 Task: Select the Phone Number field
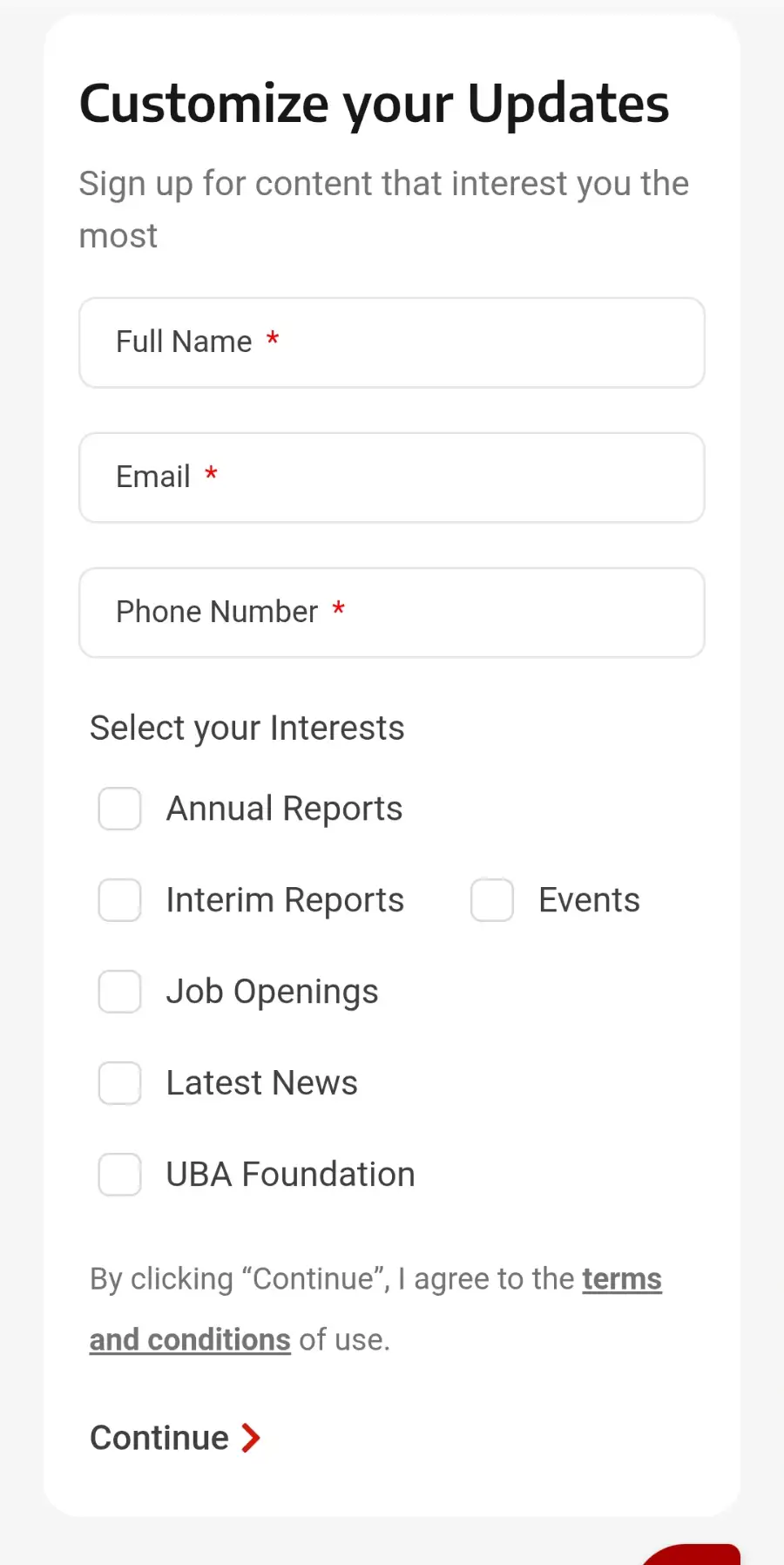click(x=392, y=613)
